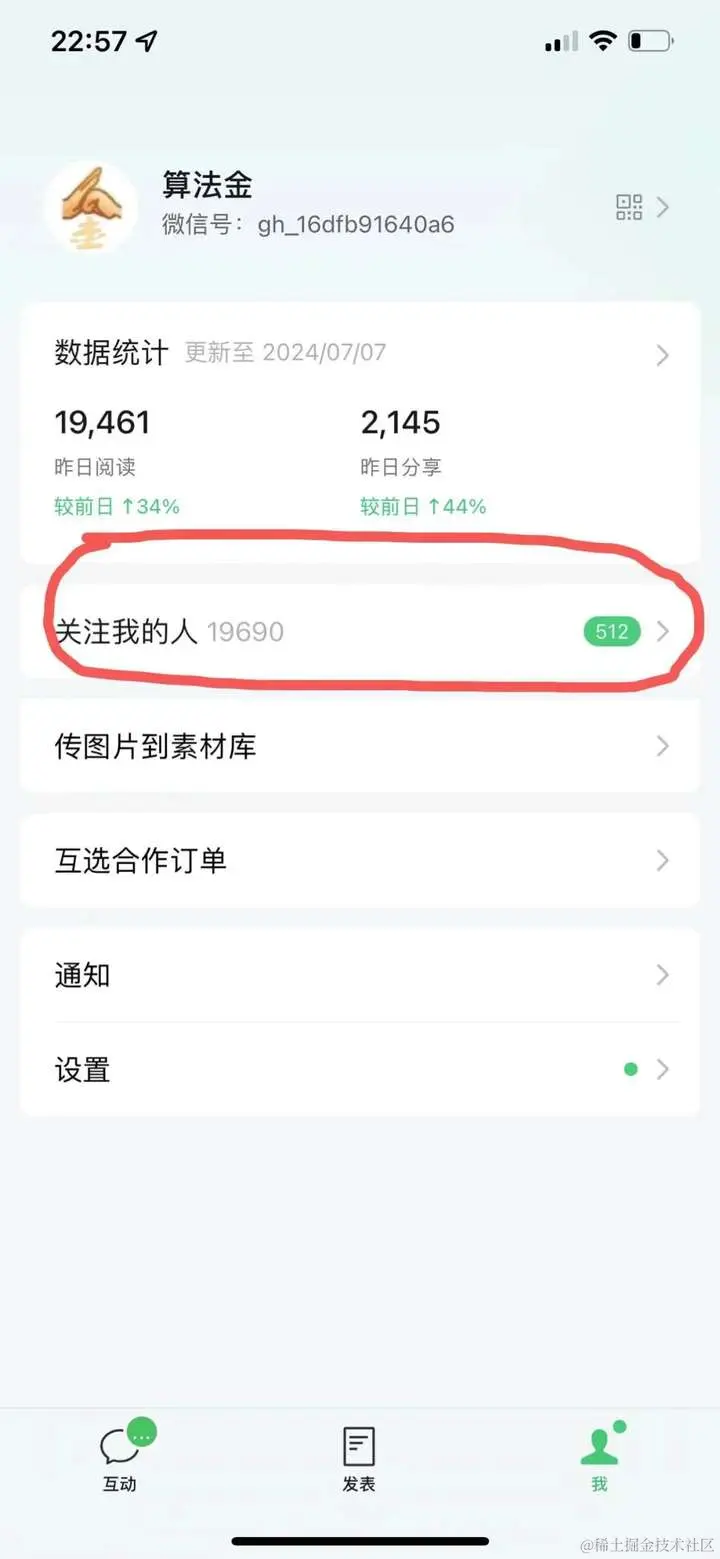720x1559 pixels.
Task: Switch to the 发表 tab
Action: tap(359, 1458)
